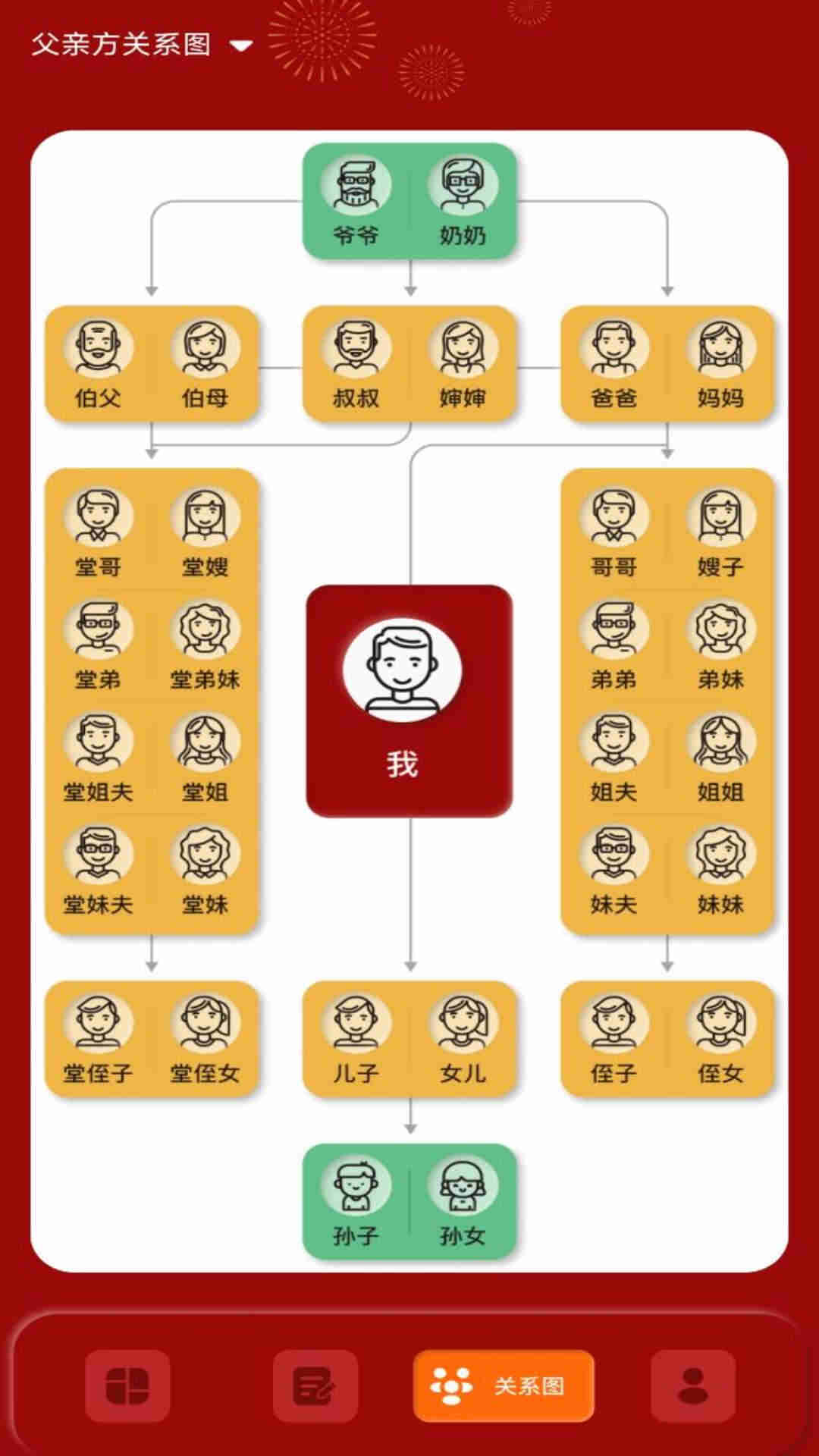
Task: Switch to the profile tab
Action: 692,1385
